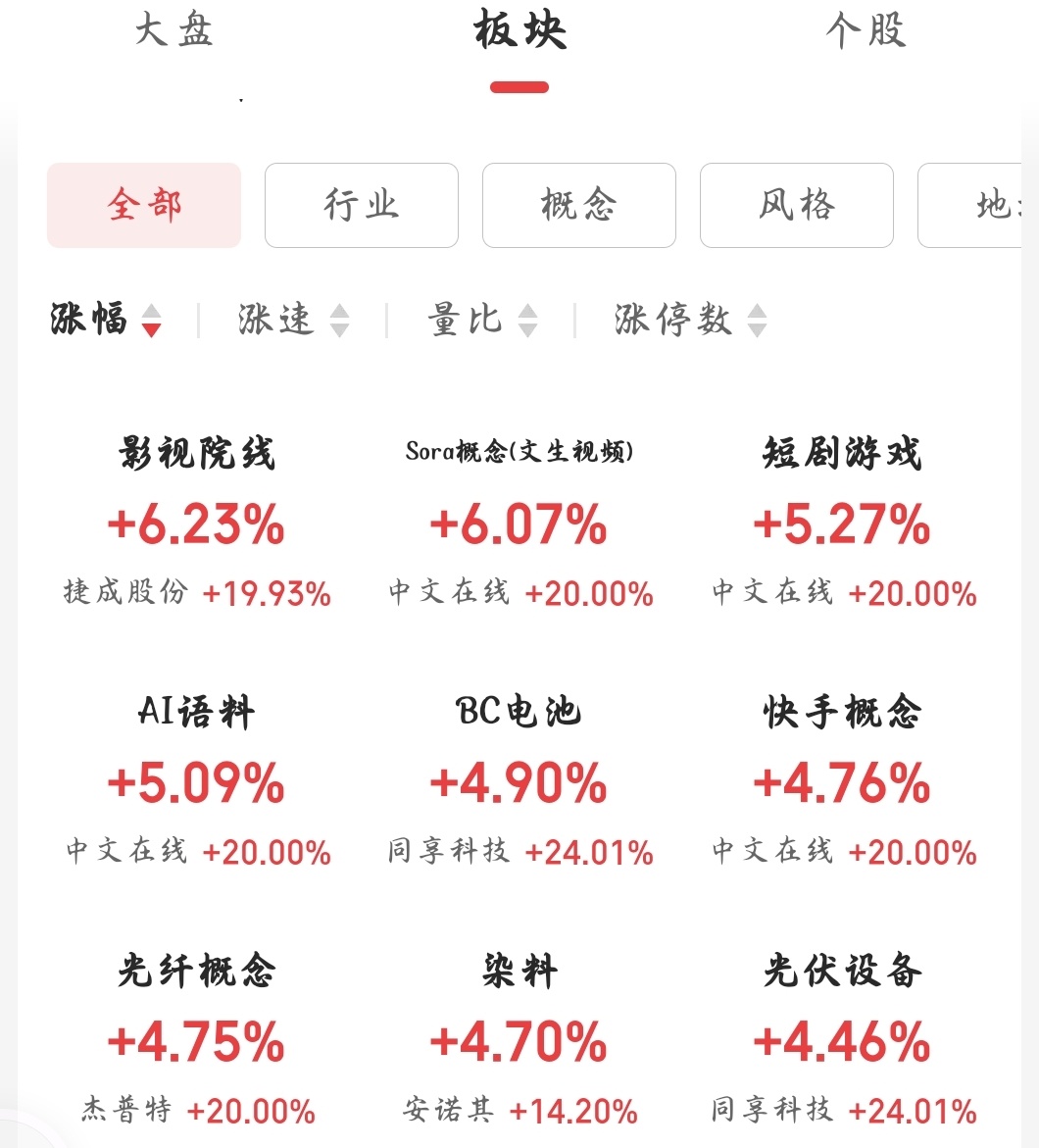
Task: Filter sectors by 行业
Action: tap(362, 205)
